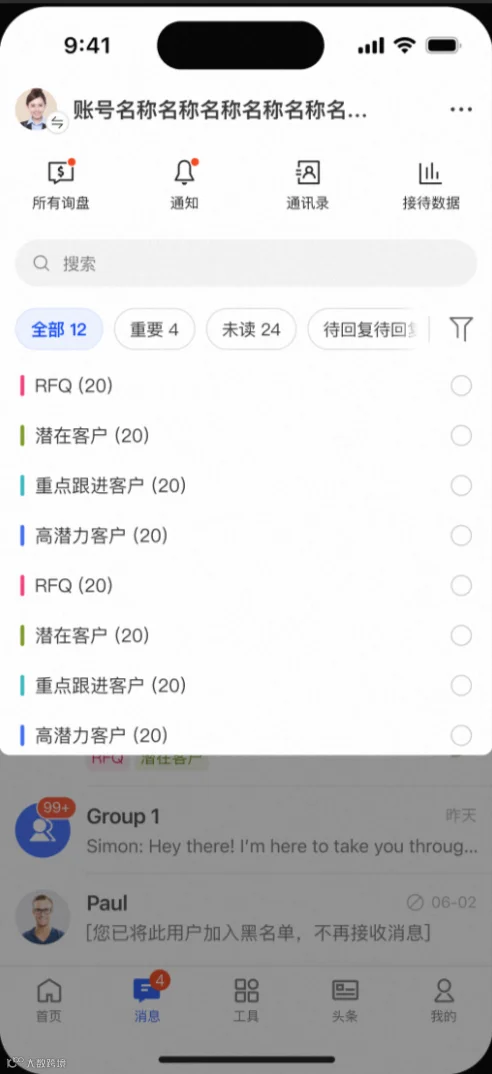
Task: Open the 头条 headlines tab
Action: point(345,999)
